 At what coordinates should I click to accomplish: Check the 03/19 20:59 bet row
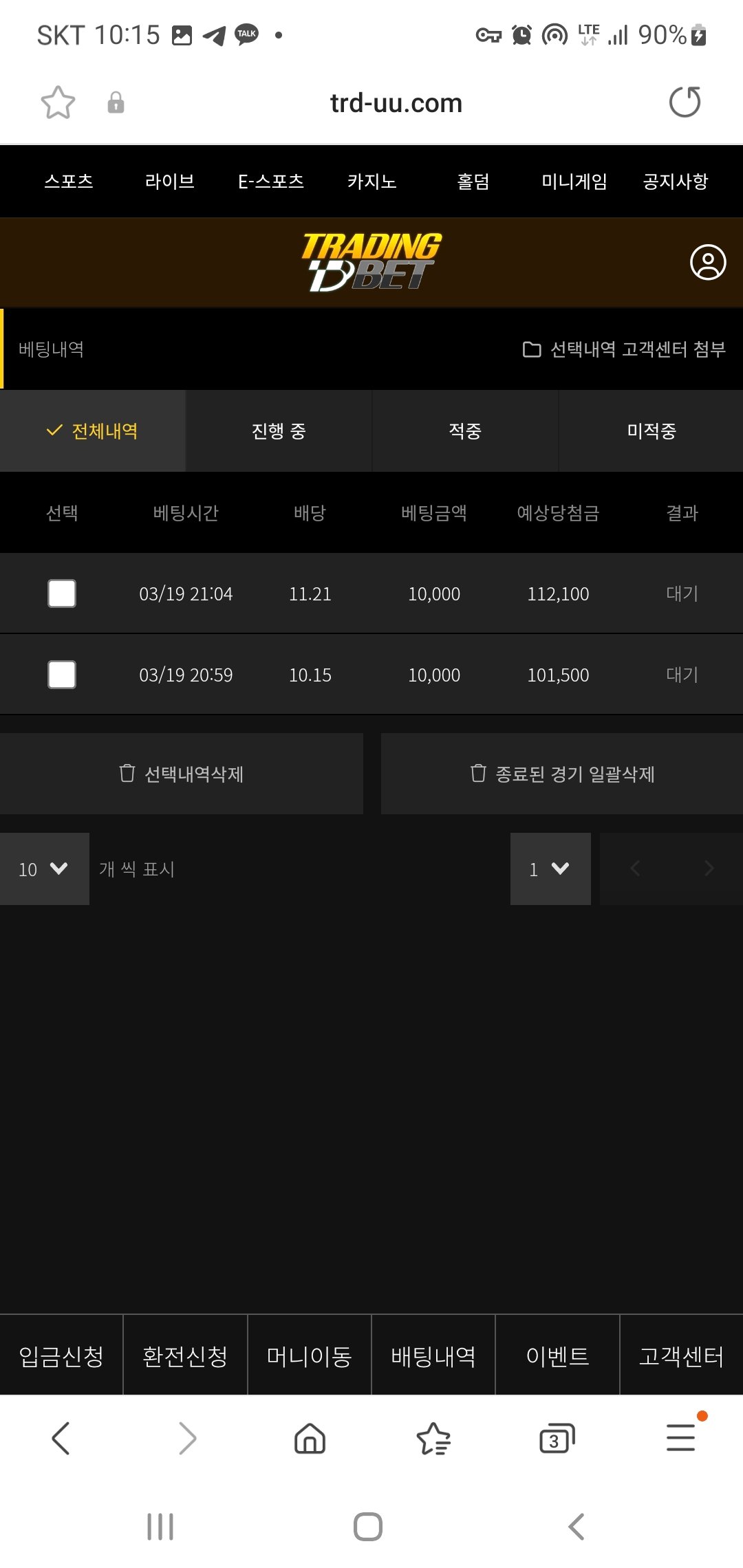pyautogui.click(x=62, y=675)
